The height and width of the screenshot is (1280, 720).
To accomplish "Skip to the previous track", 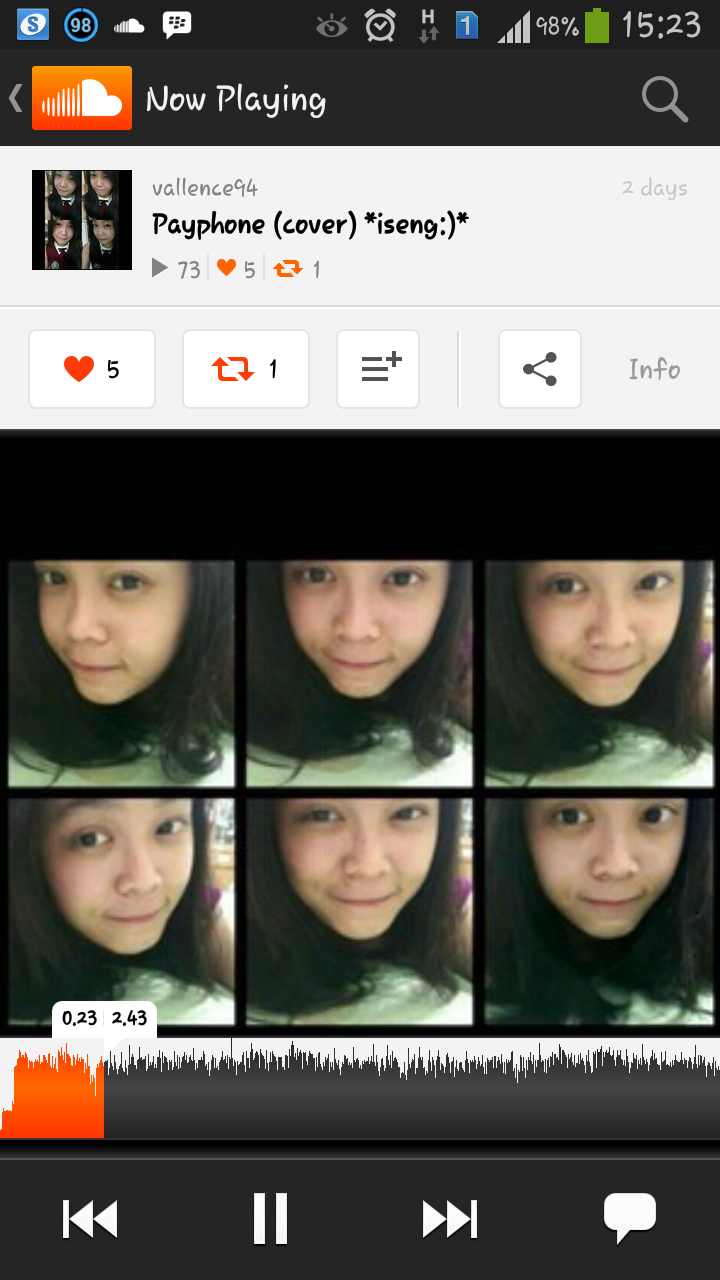I will (x=90, y=1219).
